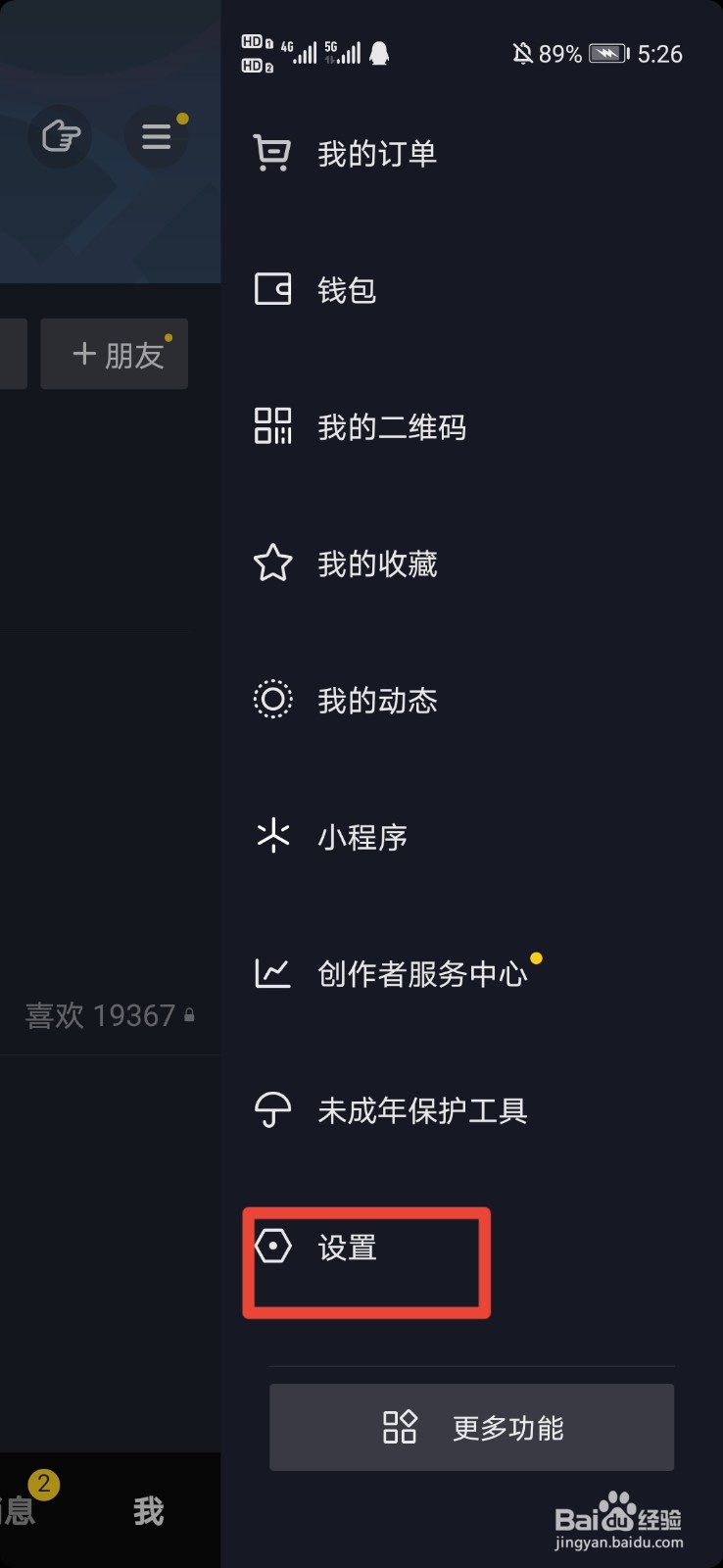Open 我的收藏 favorites

coord(376,563)
